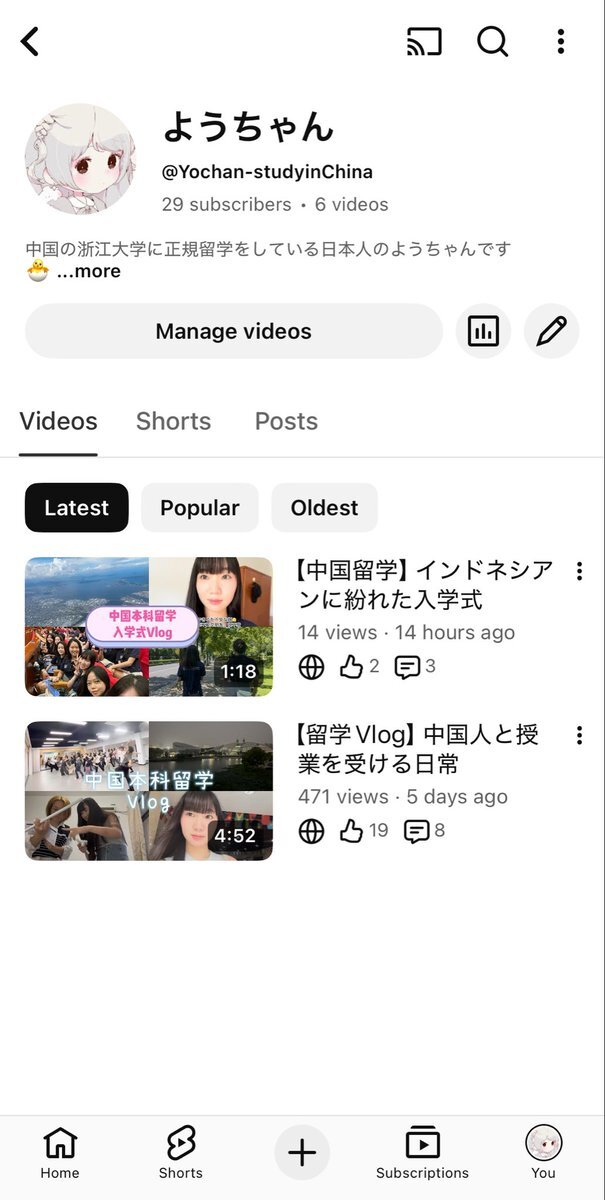605x1200 pixels.
Task: Go back using the top arrow
Action: pos(31,41)
